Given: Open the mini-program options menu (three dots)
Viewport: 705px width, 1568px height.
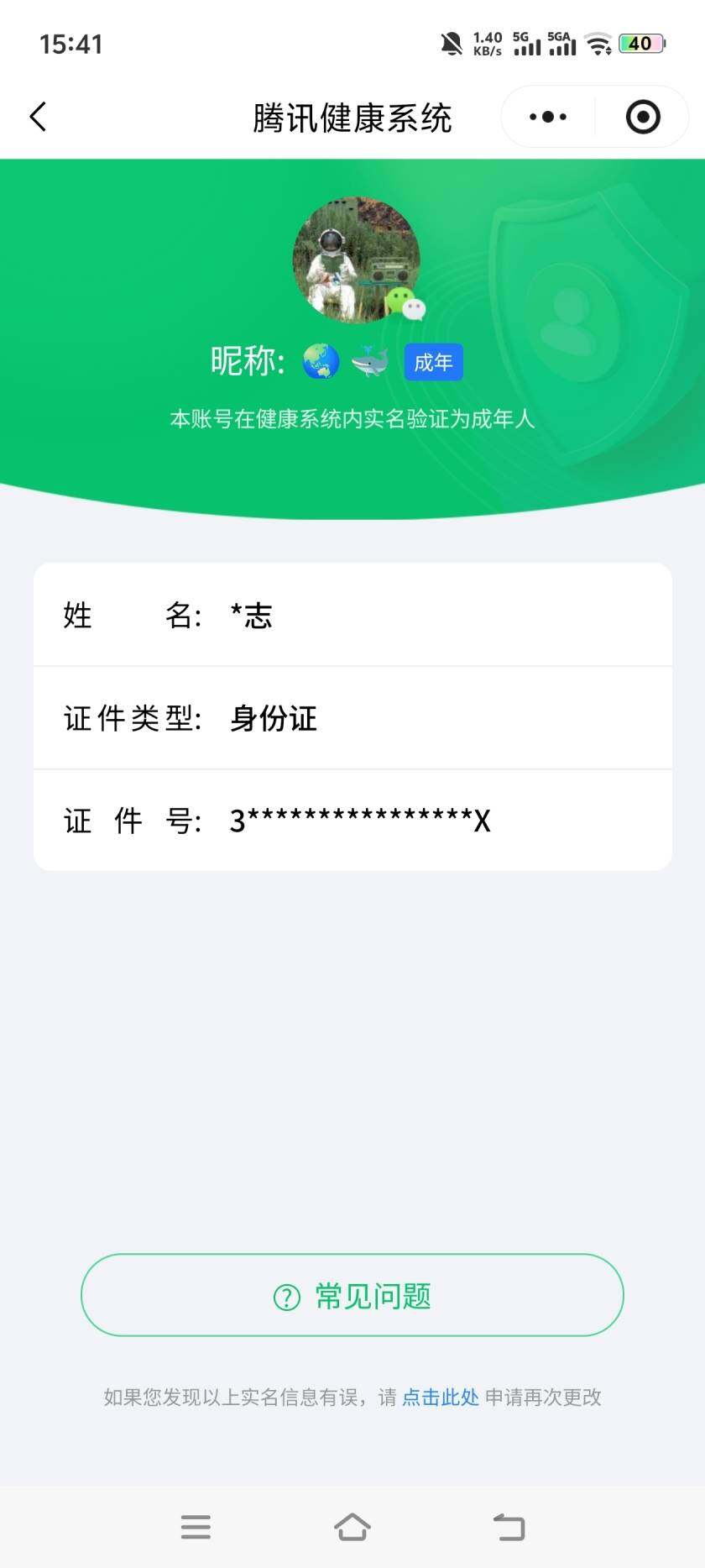Looking at the screenshot, I should (x=546, y=117).
